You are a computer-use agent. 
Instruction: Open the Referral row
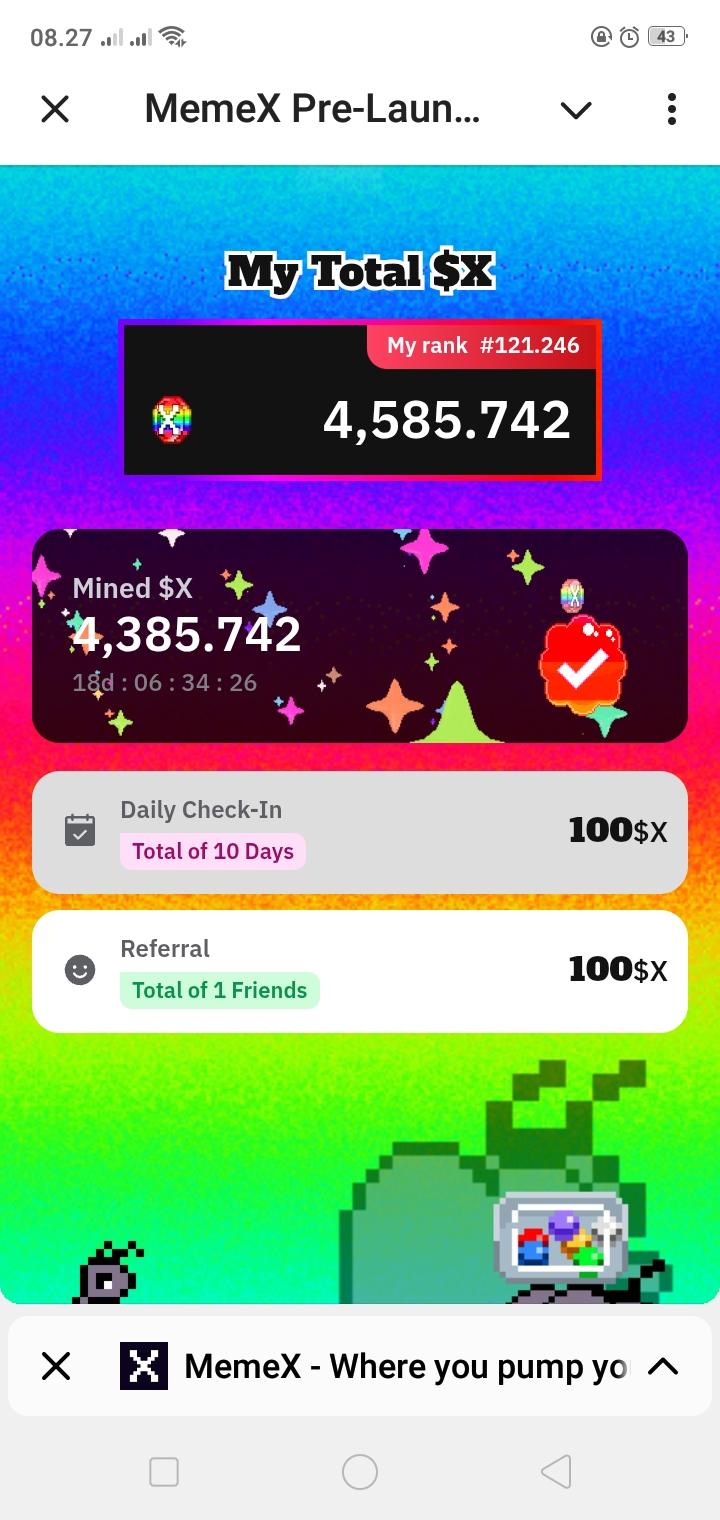360,971
